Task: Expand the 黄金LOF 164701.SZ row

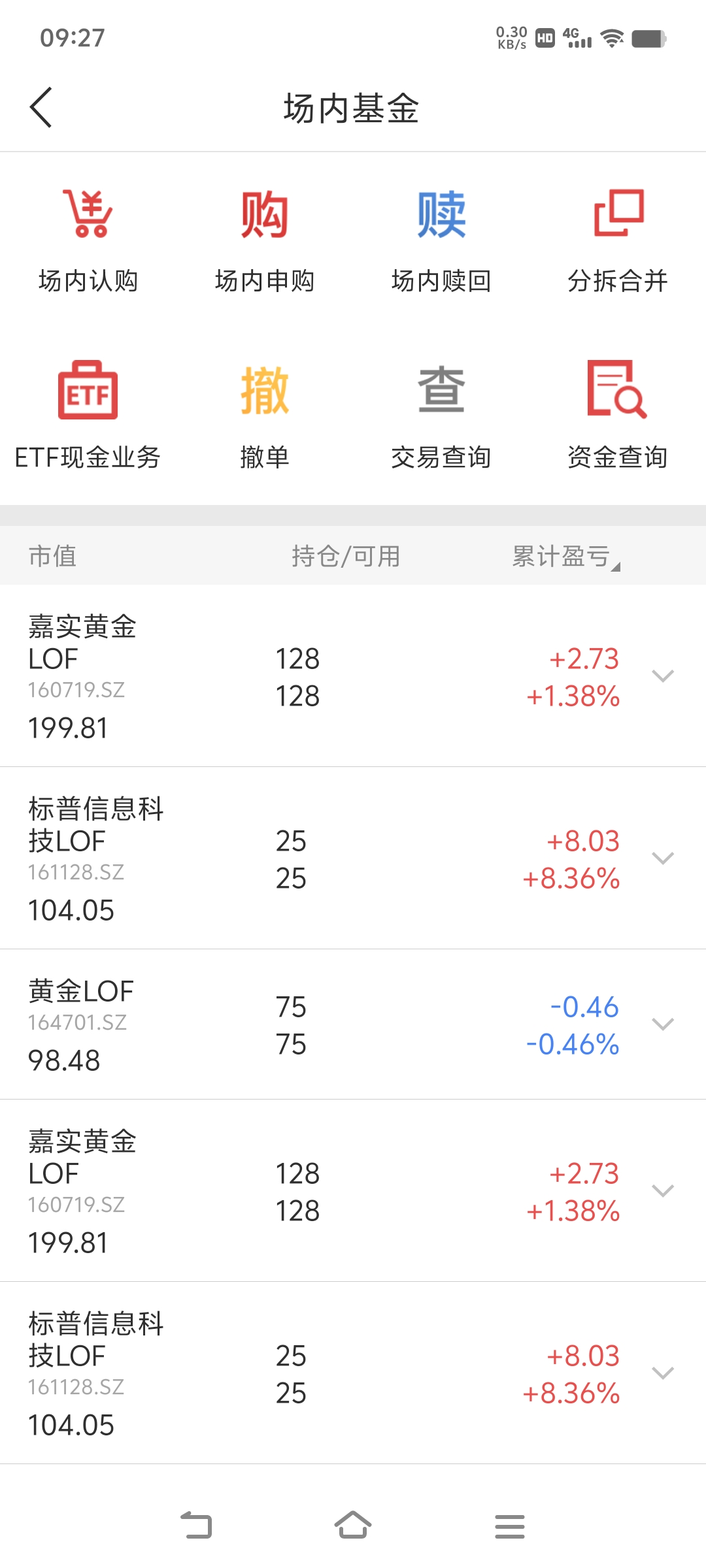Action: (x=663, y=1024)
